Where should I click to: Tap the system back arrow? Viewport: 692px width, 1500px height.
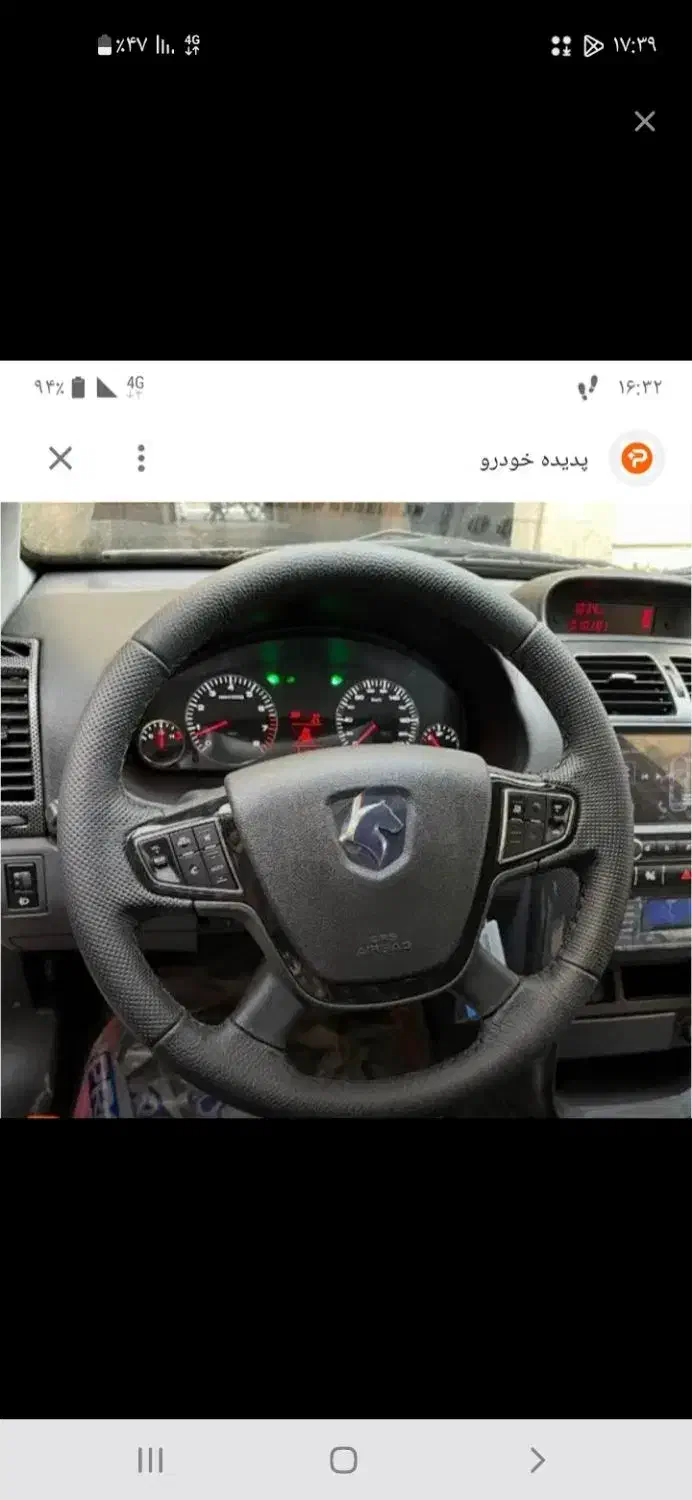pos(537,1460)
